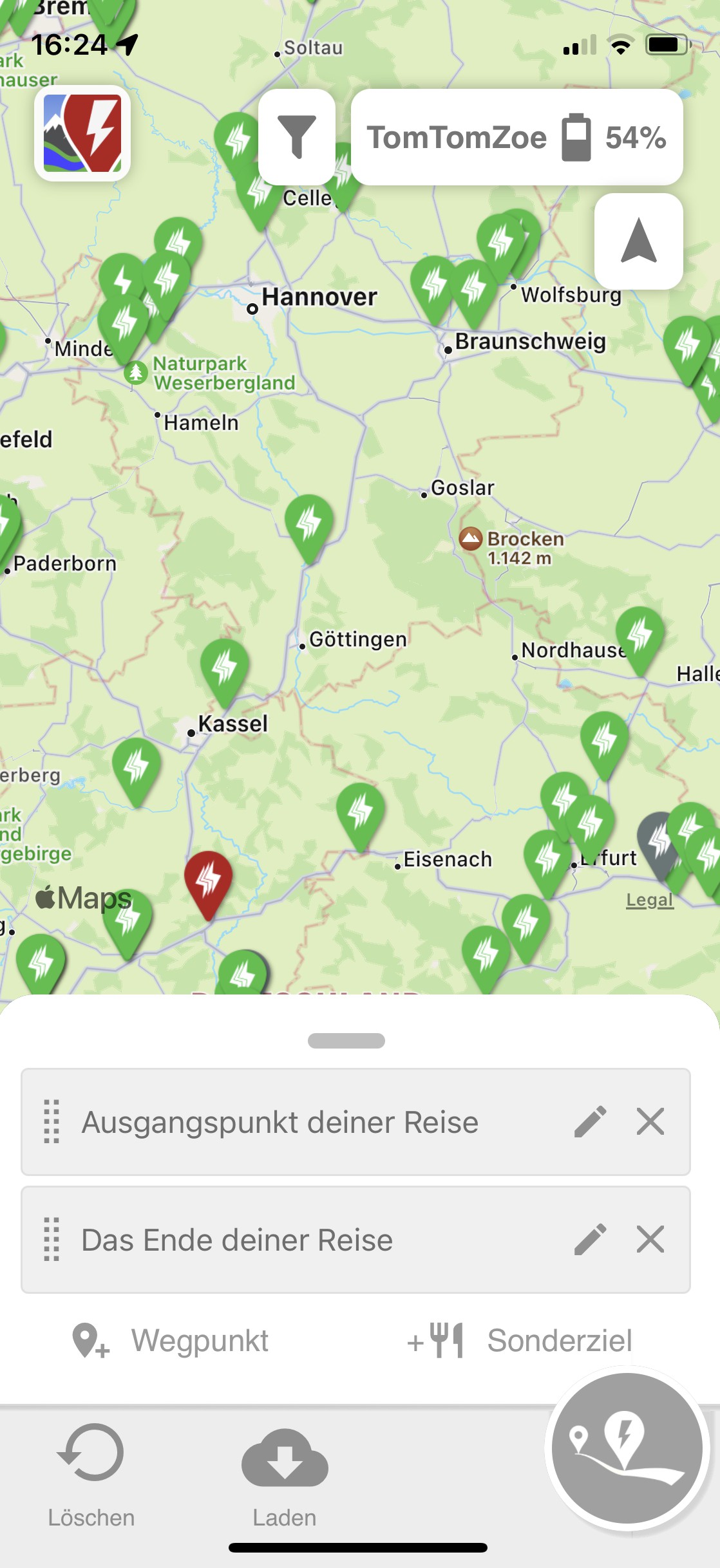Set the starting point of your trip
Viewport: 720px width, 1568px height.
[x=279, y=1122]
